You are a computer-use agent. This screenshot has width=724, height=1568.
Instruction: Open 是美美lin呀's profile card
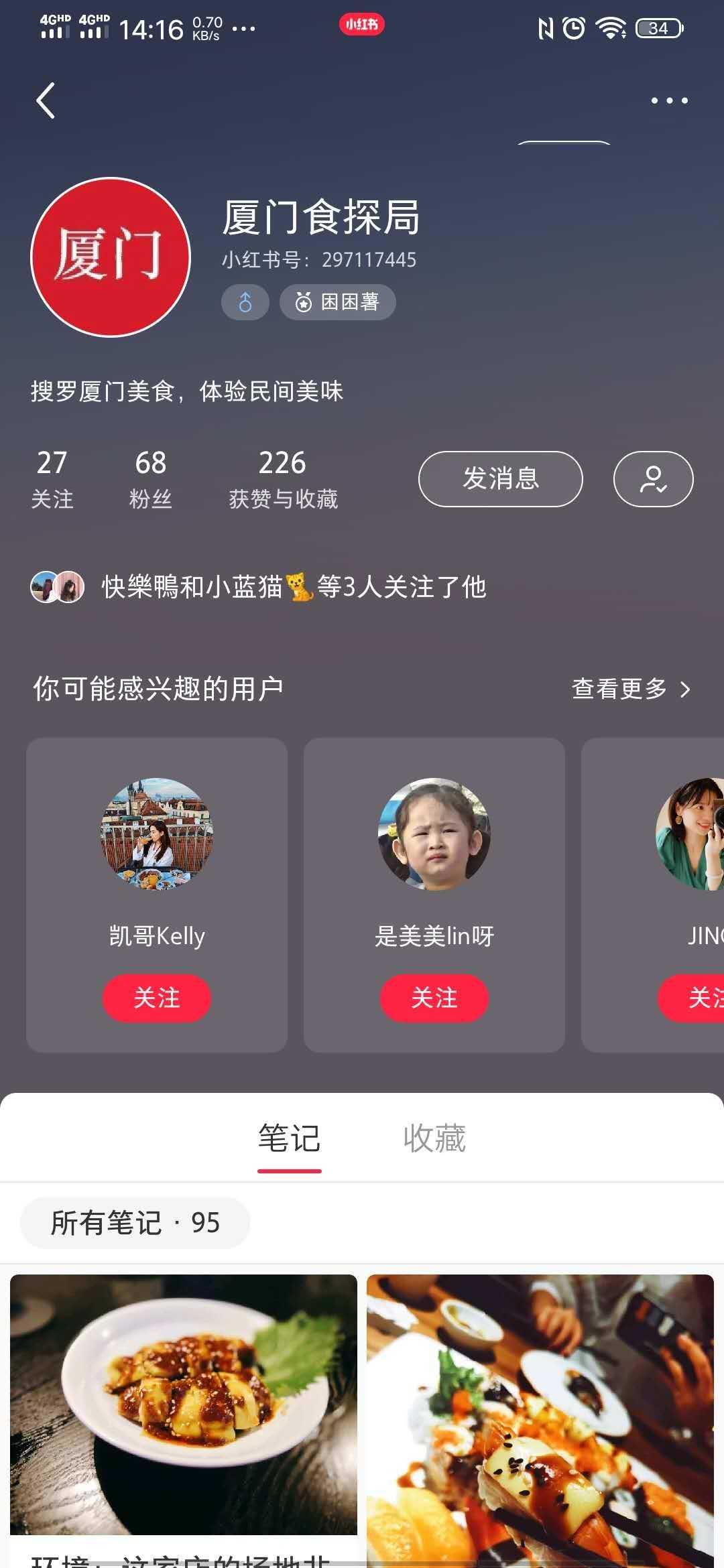[x=434, y=844]
